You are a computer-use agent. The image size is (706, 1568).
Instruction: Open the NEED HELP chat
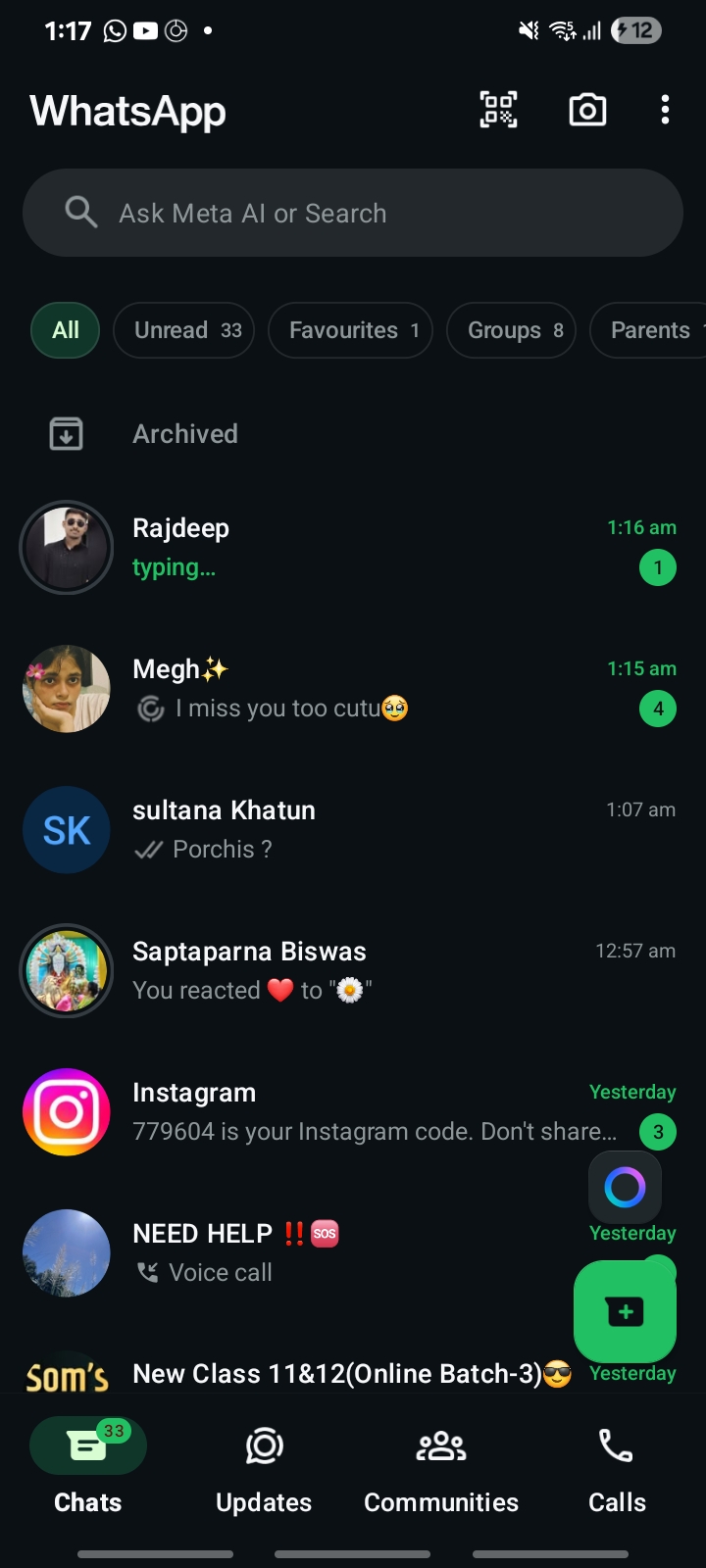click(284, 1252)
